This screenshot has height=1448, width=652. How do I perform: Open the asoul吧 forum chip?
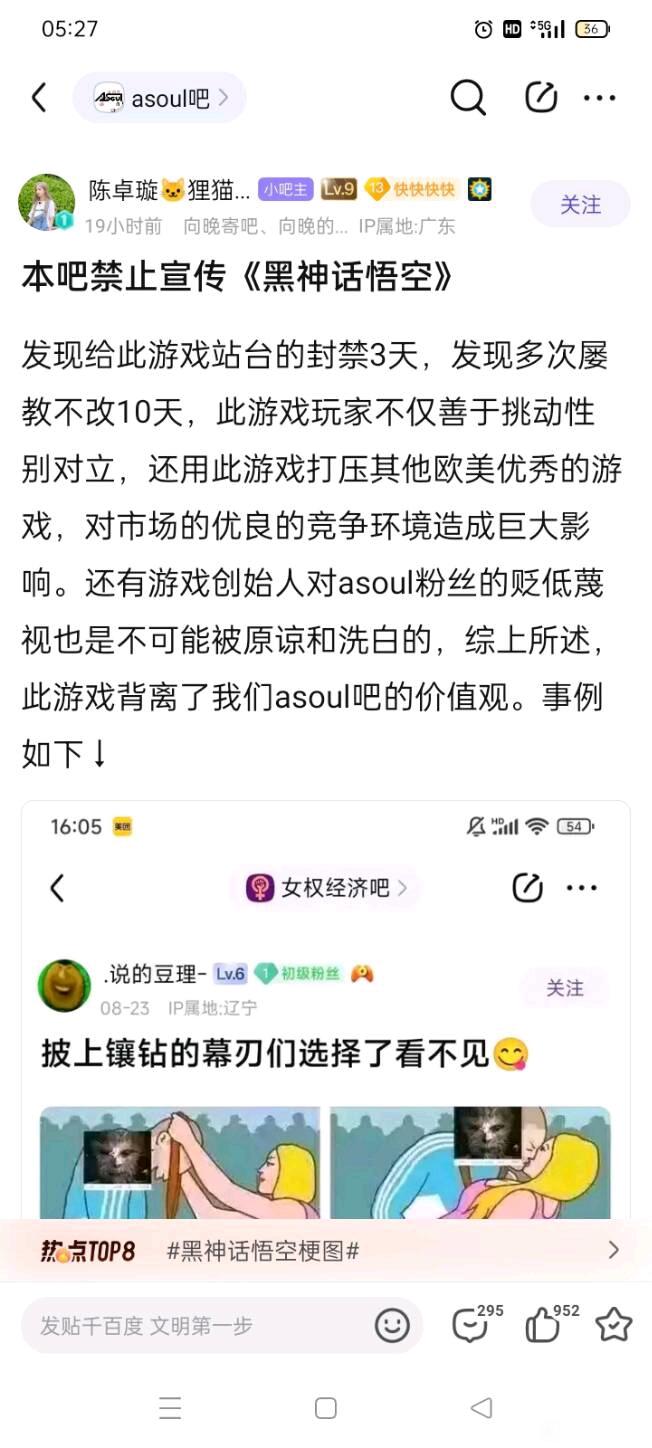coord(159,98)
